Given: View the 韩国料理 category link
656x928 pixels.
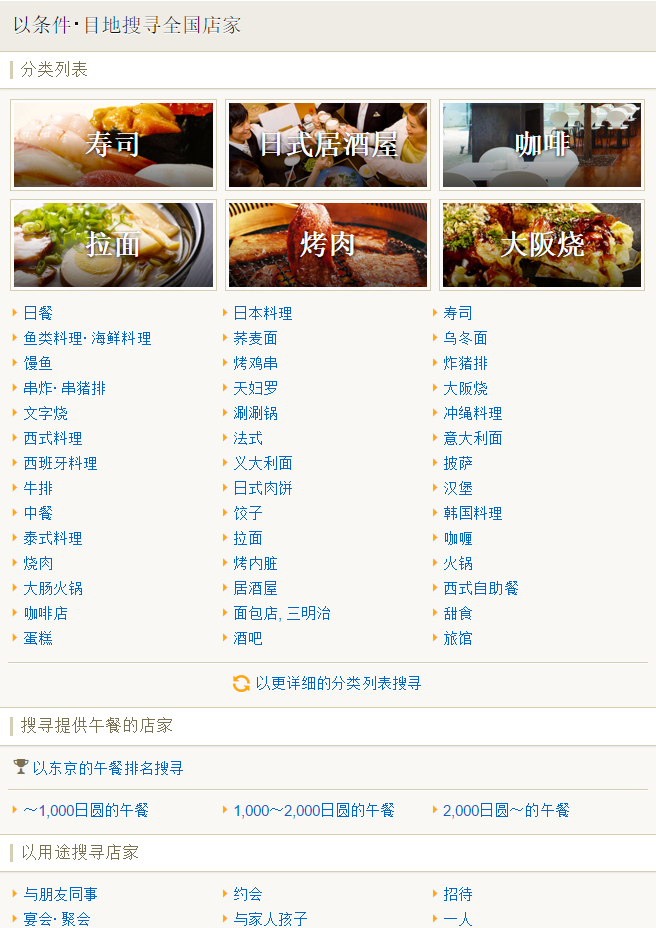Looking at the screenshot, I should click(x=472, y=513).
